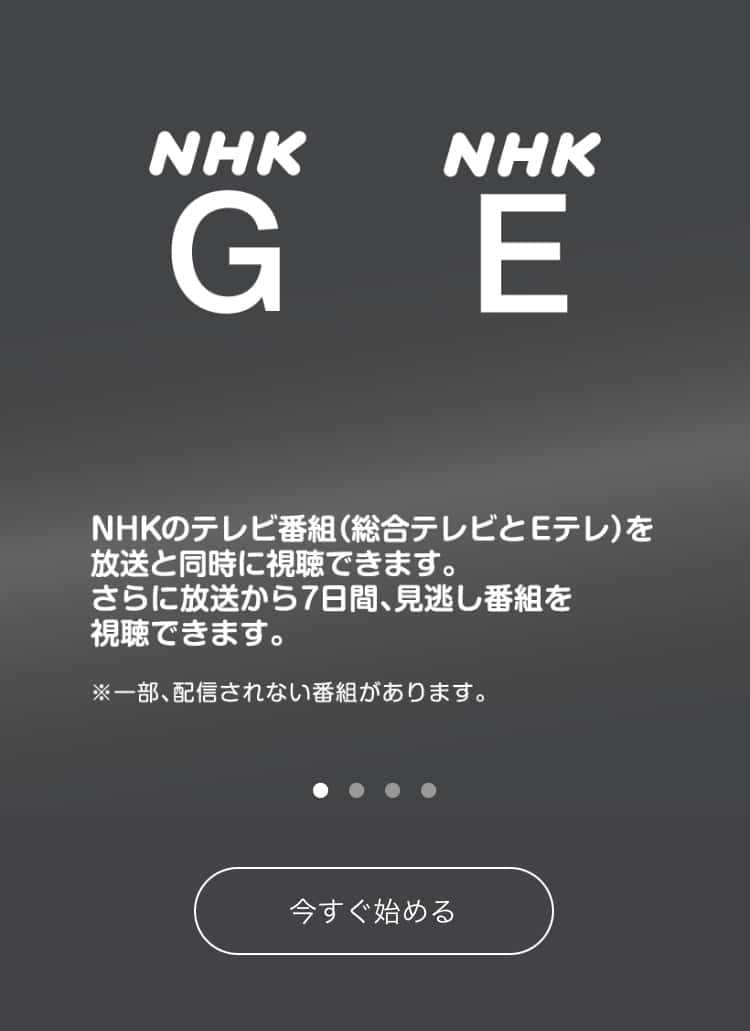Jump to the second onboarding page dot

pyautogui.click(x=356, y=790)
